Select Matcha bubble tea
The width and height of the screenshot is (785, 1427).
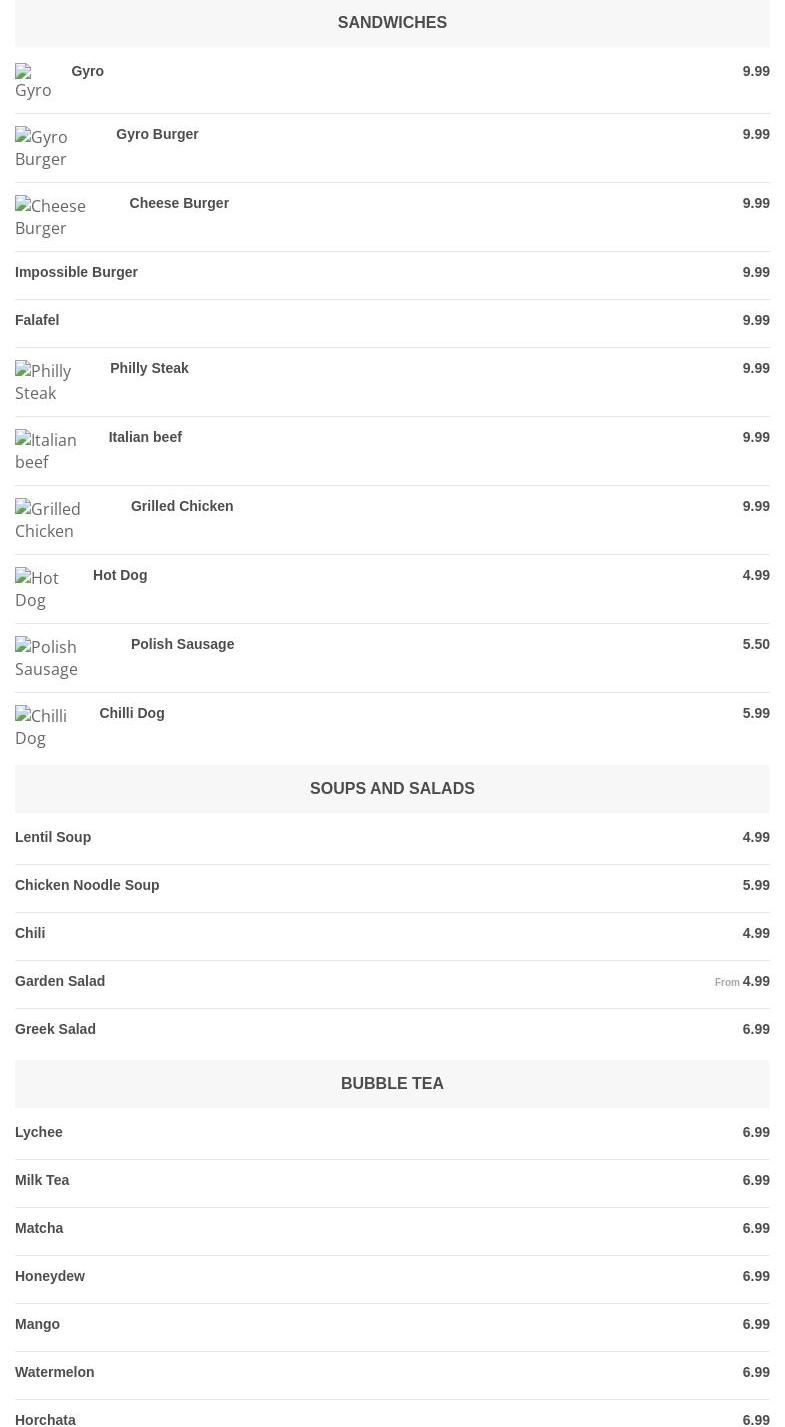39,1228
